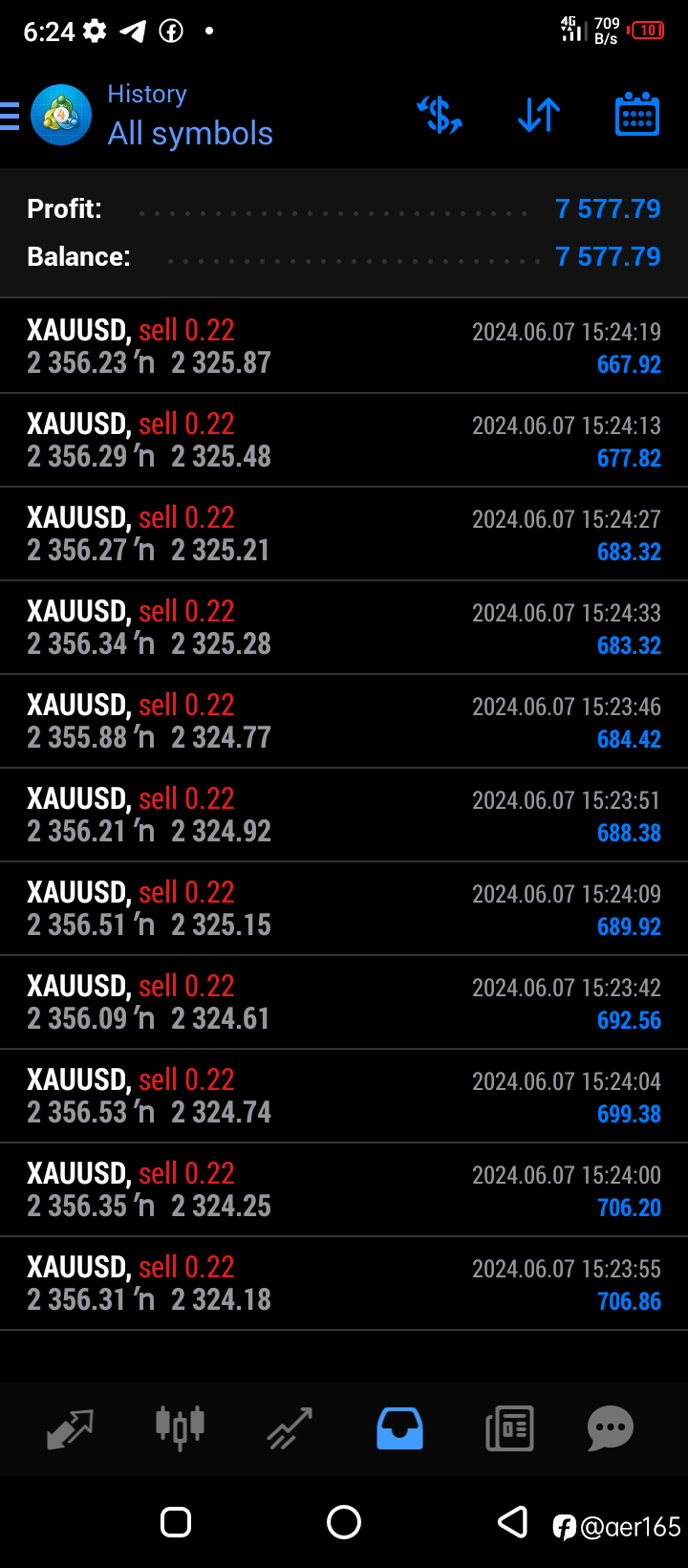Image resolution: width=688 pixels, height=1568 pixels.
Task: Open the trade with profit 667.92
Action: coord(344,346)
